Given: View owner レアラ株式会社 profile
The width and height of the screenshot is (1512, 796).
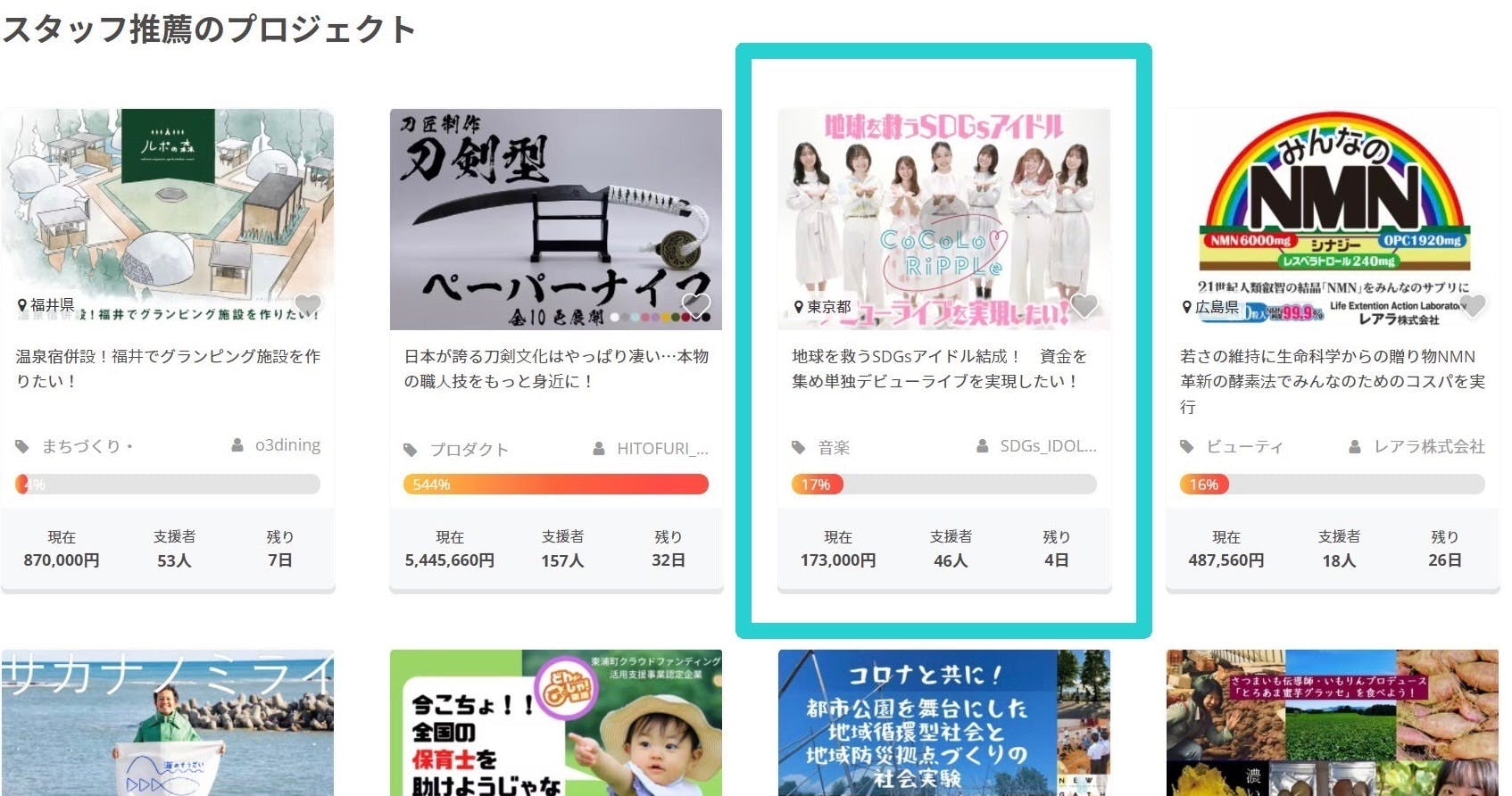Looking at the screenshot, I should (x=1428, y=446).
